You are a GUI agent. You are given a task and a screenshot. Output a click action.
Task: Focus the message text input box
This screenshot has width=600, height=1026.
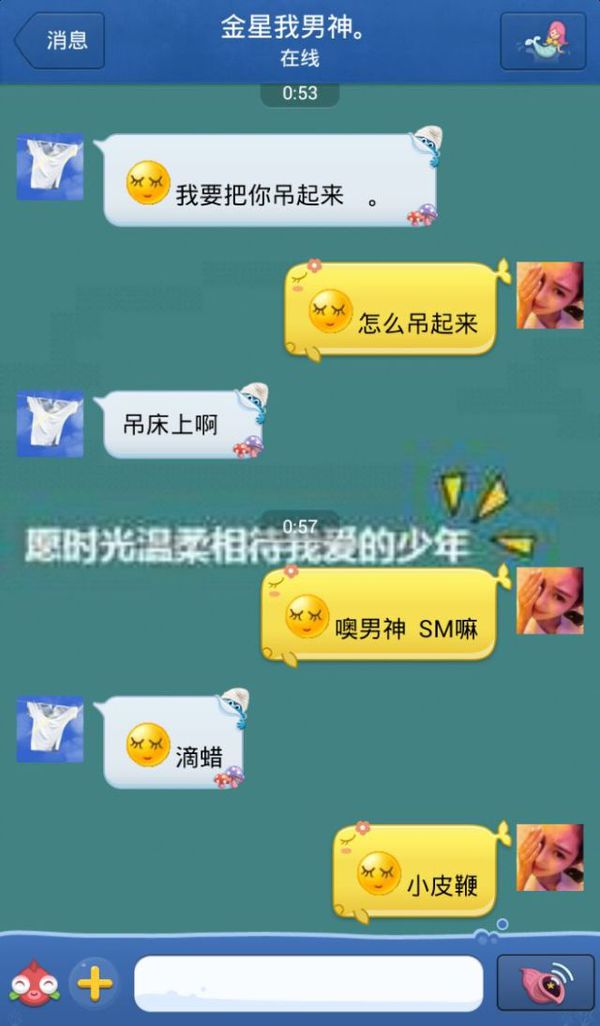(x=309, y=983)
